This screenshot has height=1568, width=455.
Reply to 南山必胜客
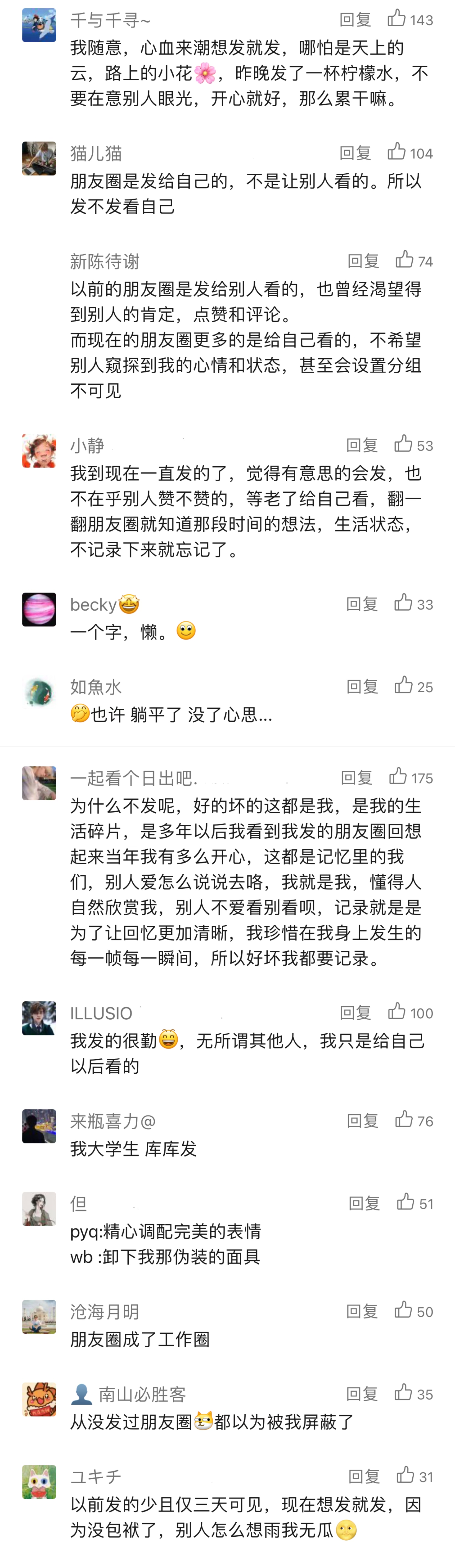(362, 1394)
